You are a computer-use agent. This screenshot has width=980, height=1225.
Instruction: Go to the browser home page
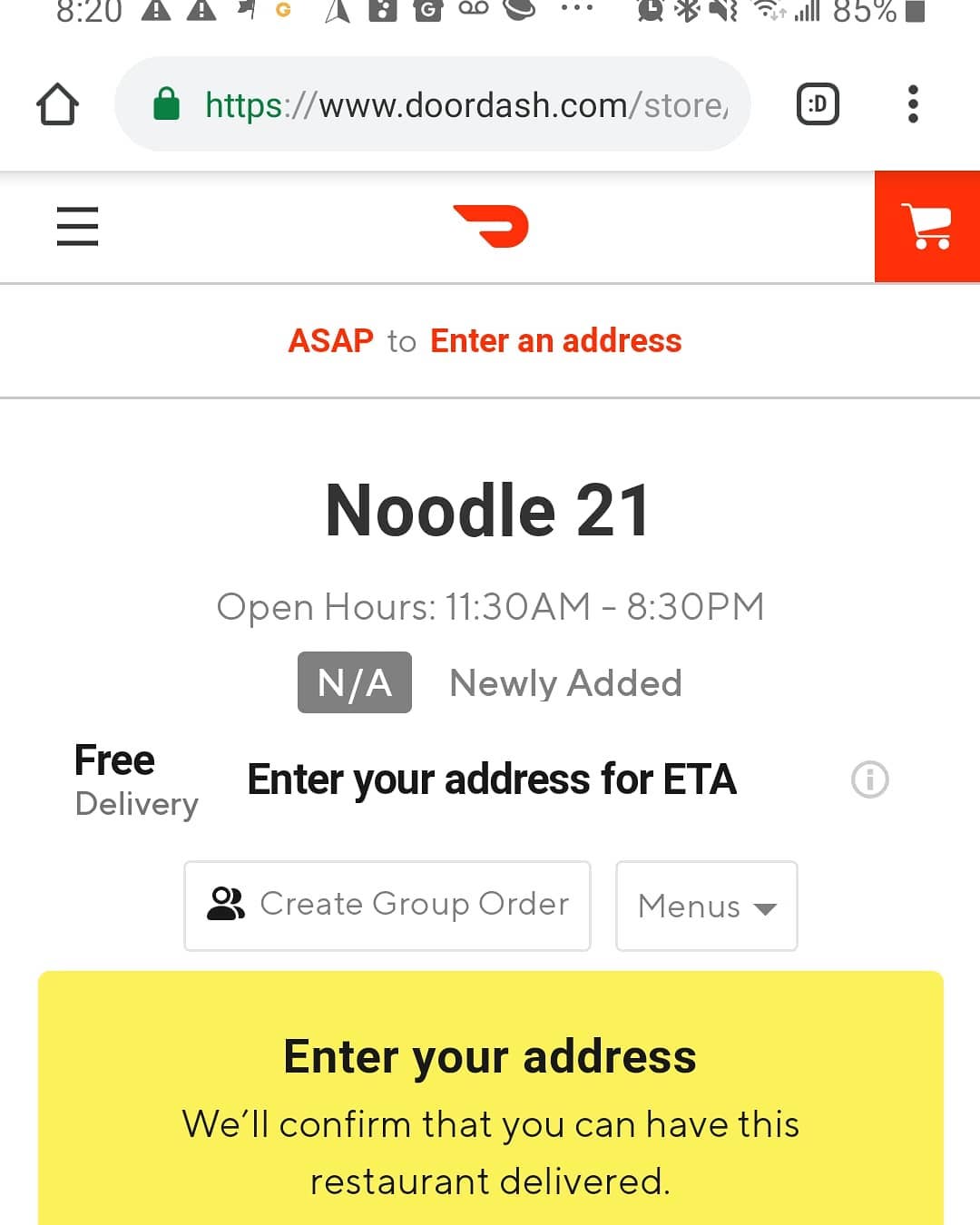[57, 104]
